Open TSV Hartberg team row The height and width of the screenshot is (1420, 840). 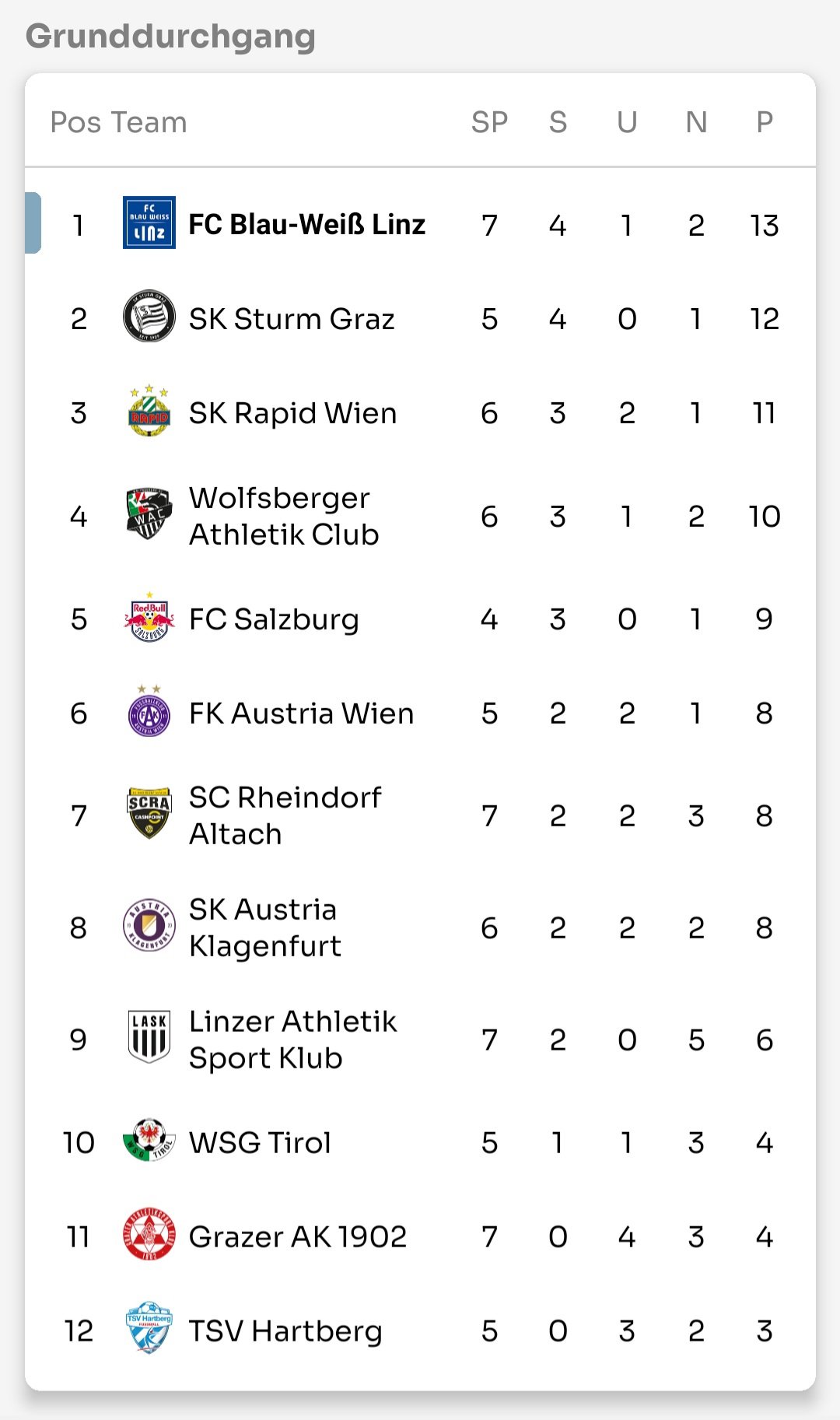(x=420, y=1331)
